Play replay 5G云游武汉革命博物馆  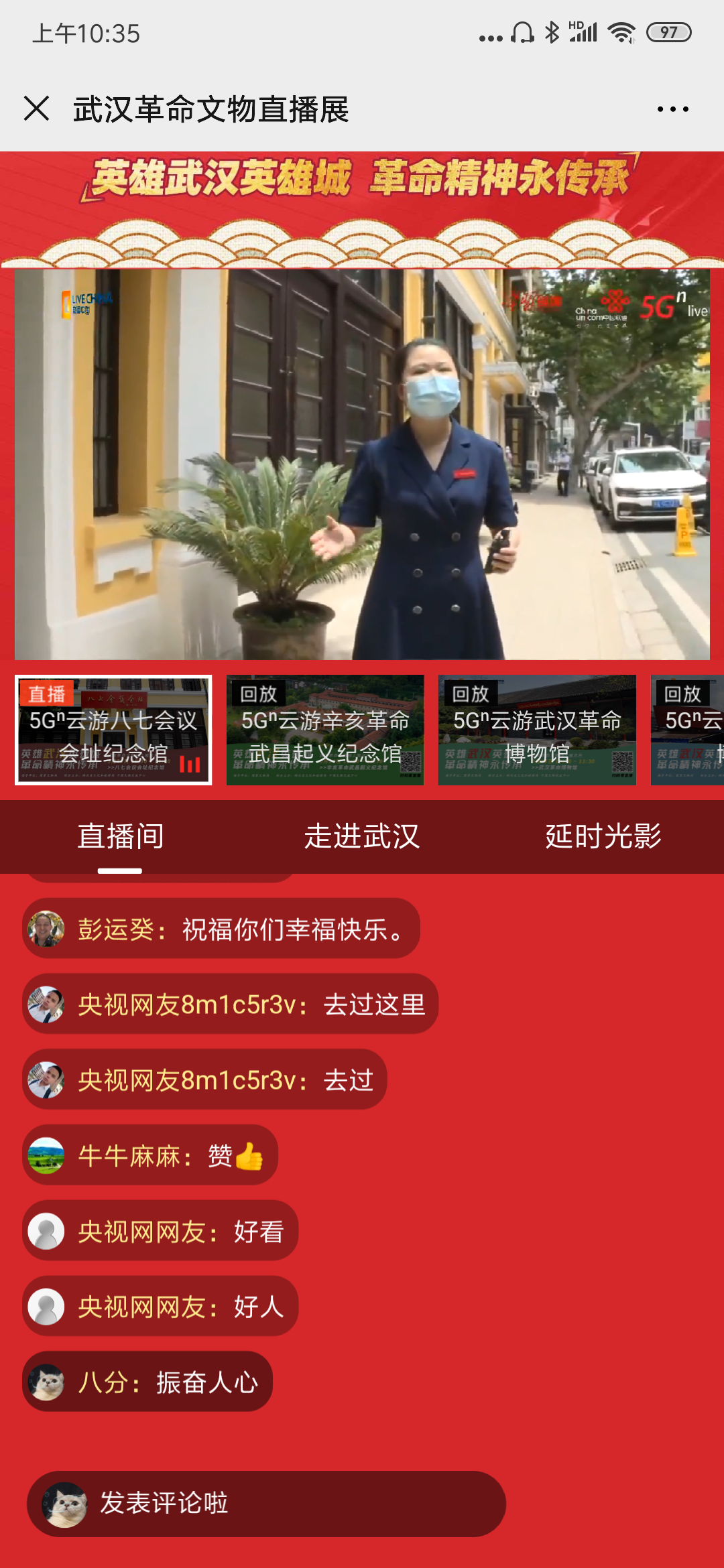pos(537,730)
